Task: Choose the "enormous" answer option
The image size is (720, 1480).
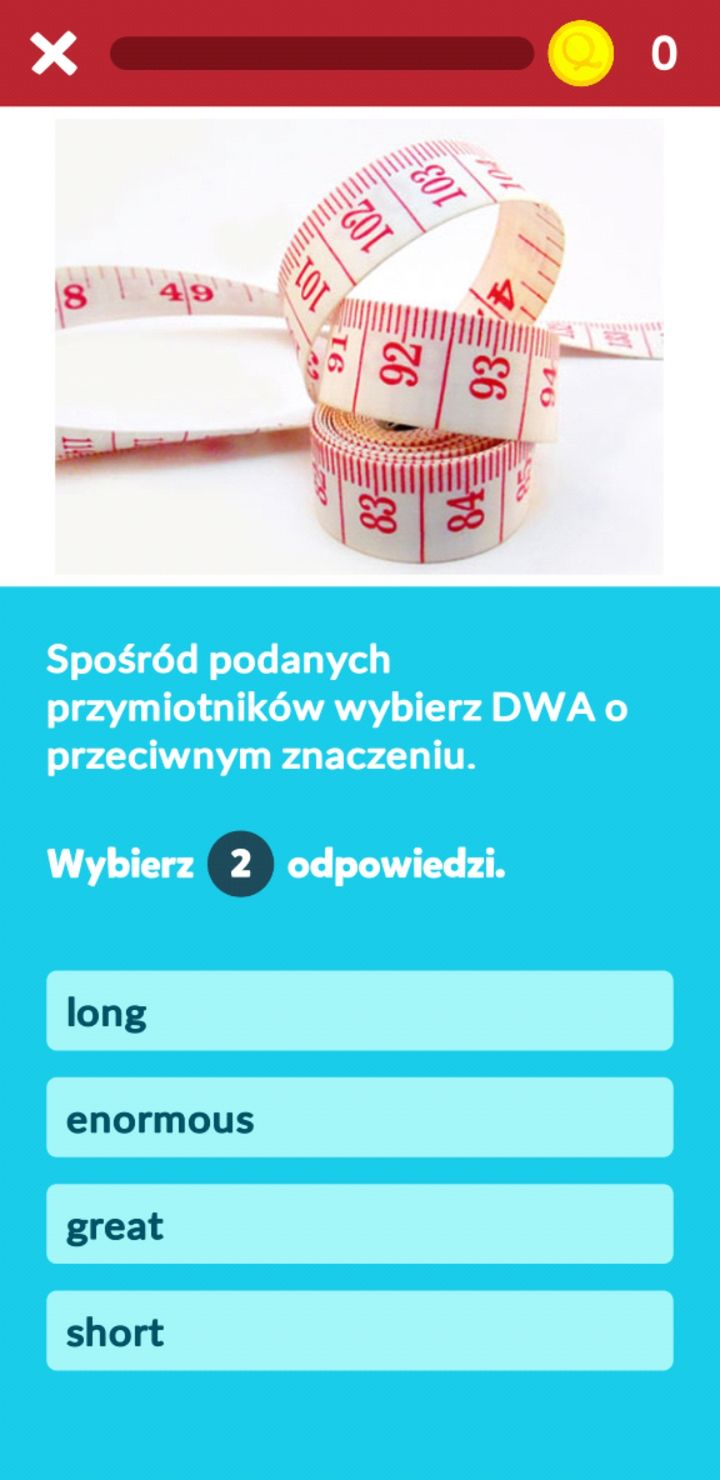Action: pos(360,1117)
